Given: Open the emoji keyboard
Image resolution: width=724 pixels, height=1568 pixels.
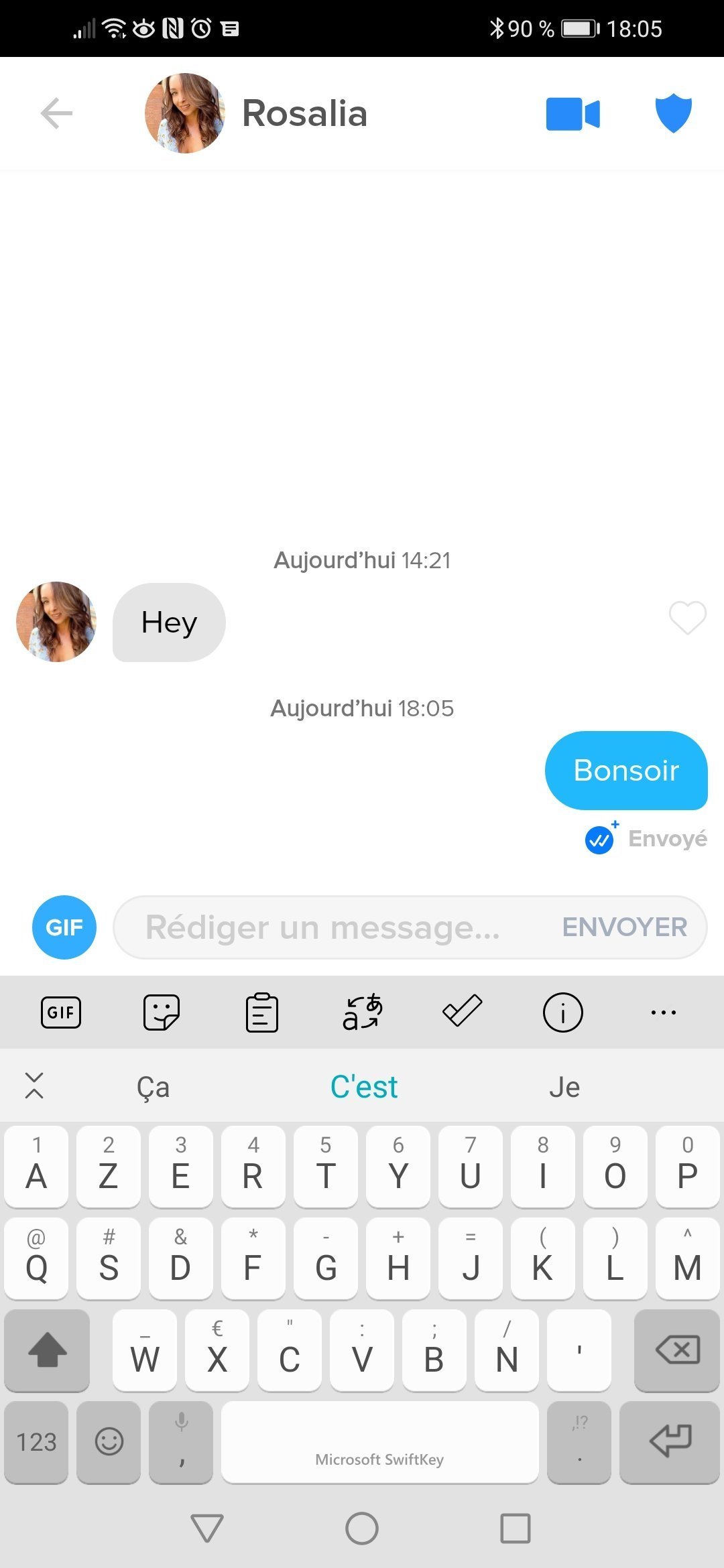Looking at the screenshot, I should 109,1442.
